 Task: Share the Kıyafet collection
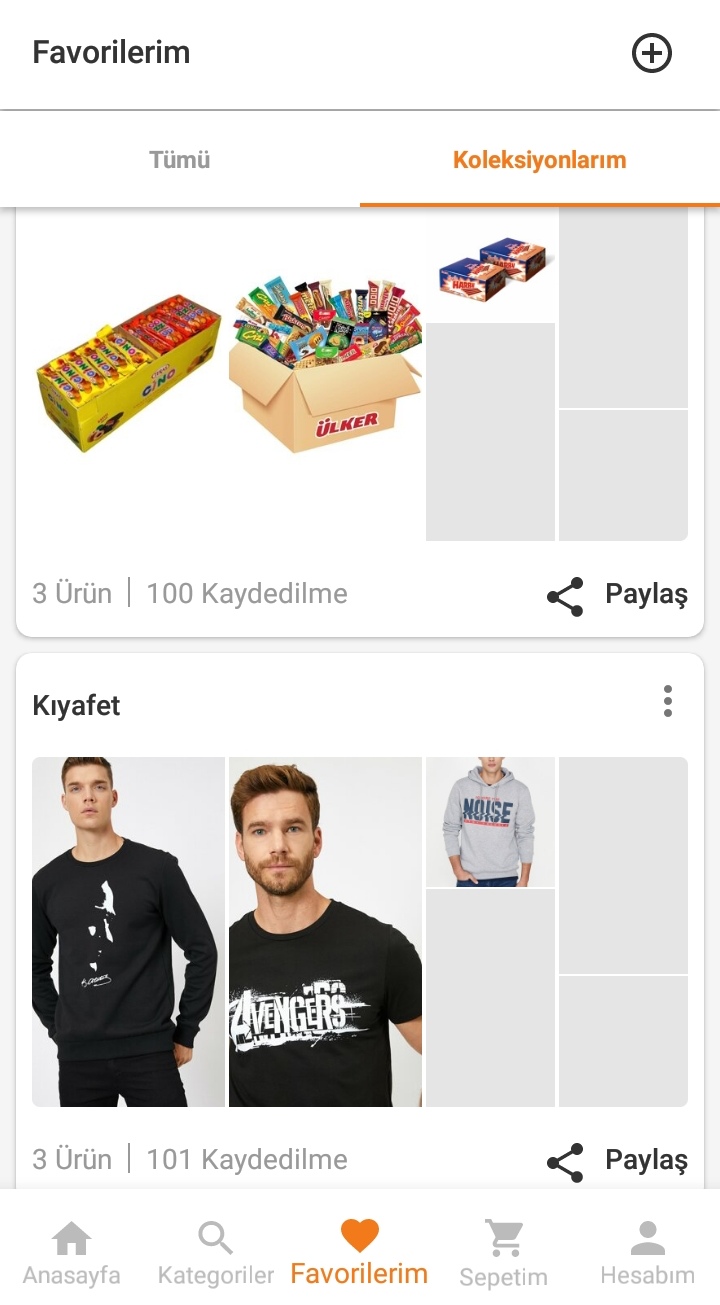618,1161
